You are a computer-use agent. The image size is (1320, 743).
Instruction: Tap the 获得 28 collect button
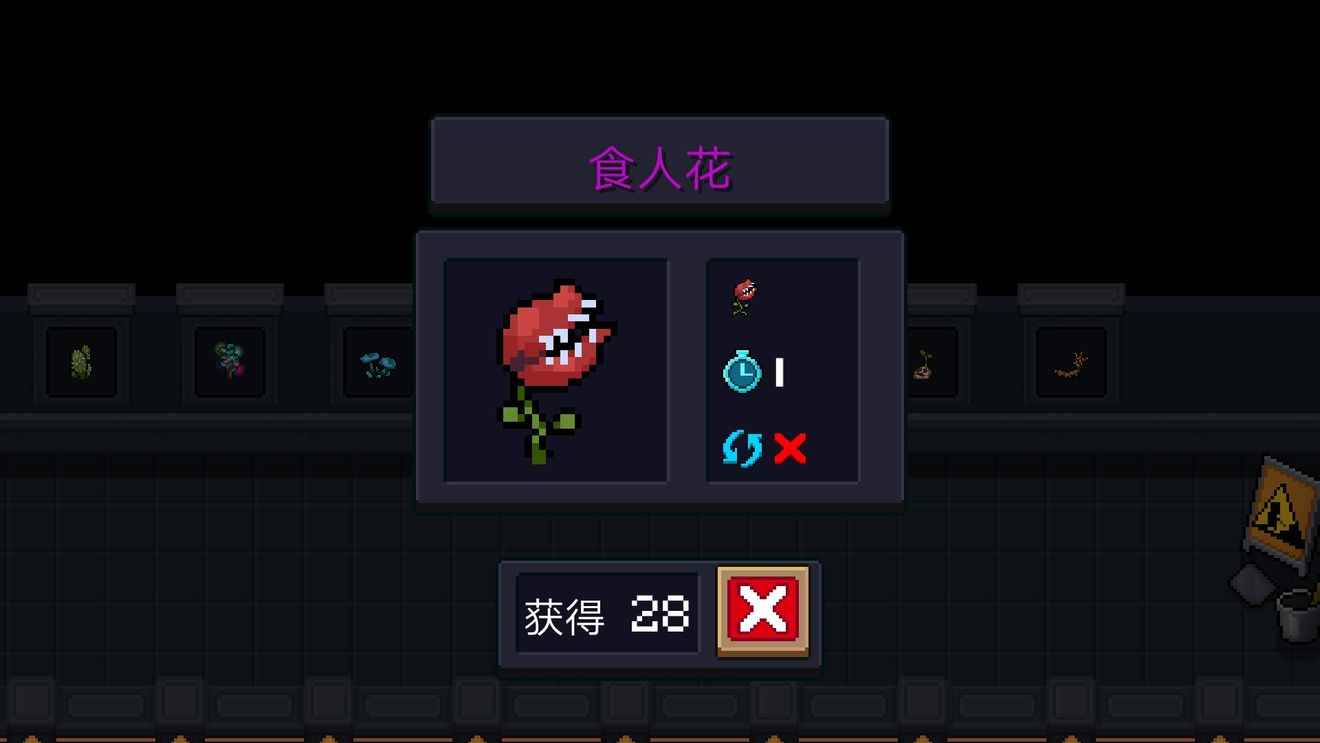click(x=607, y=615)
